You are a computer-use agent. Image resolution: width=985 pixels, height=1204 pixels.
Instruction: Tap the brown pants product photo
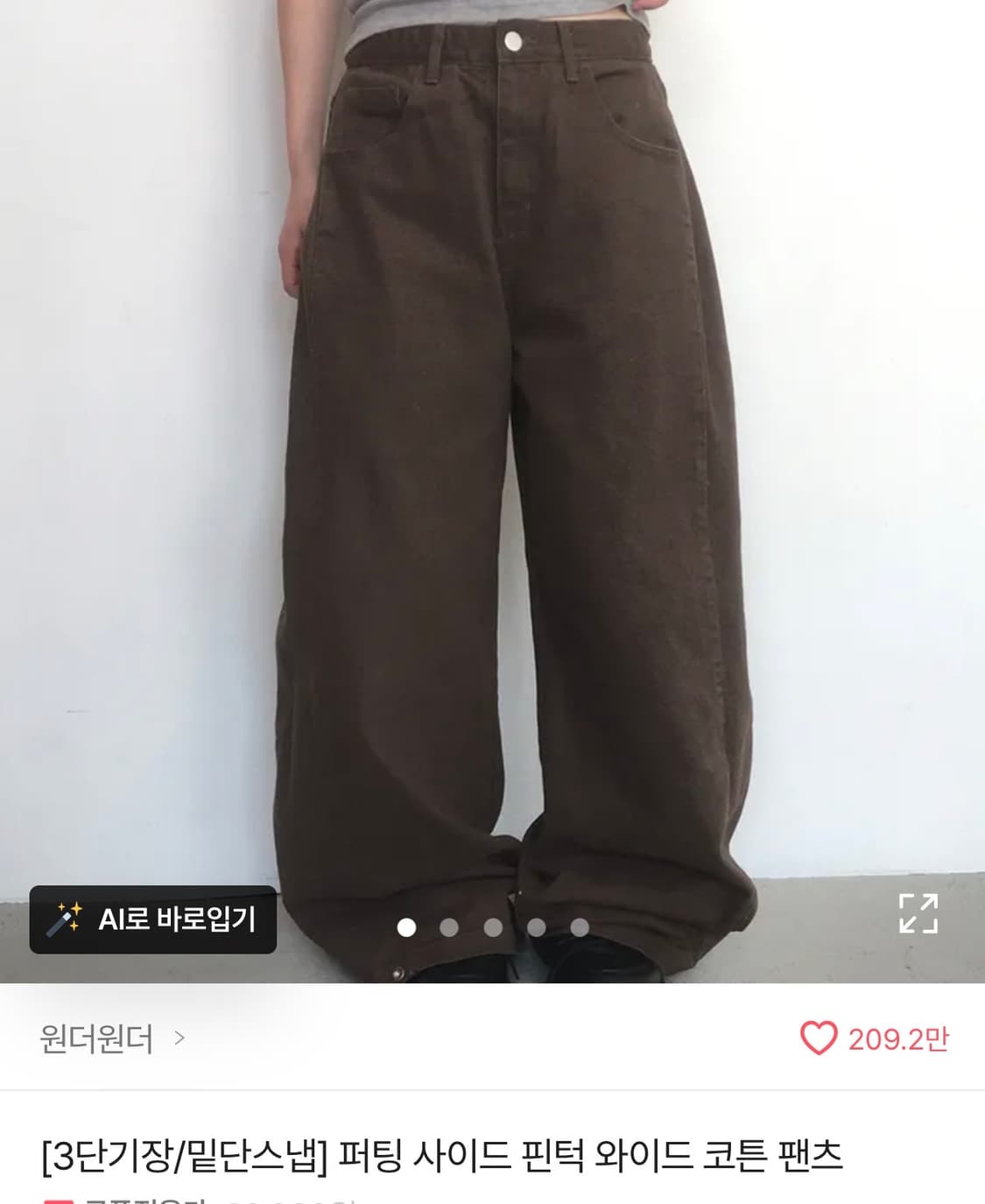tap(490, 438)
